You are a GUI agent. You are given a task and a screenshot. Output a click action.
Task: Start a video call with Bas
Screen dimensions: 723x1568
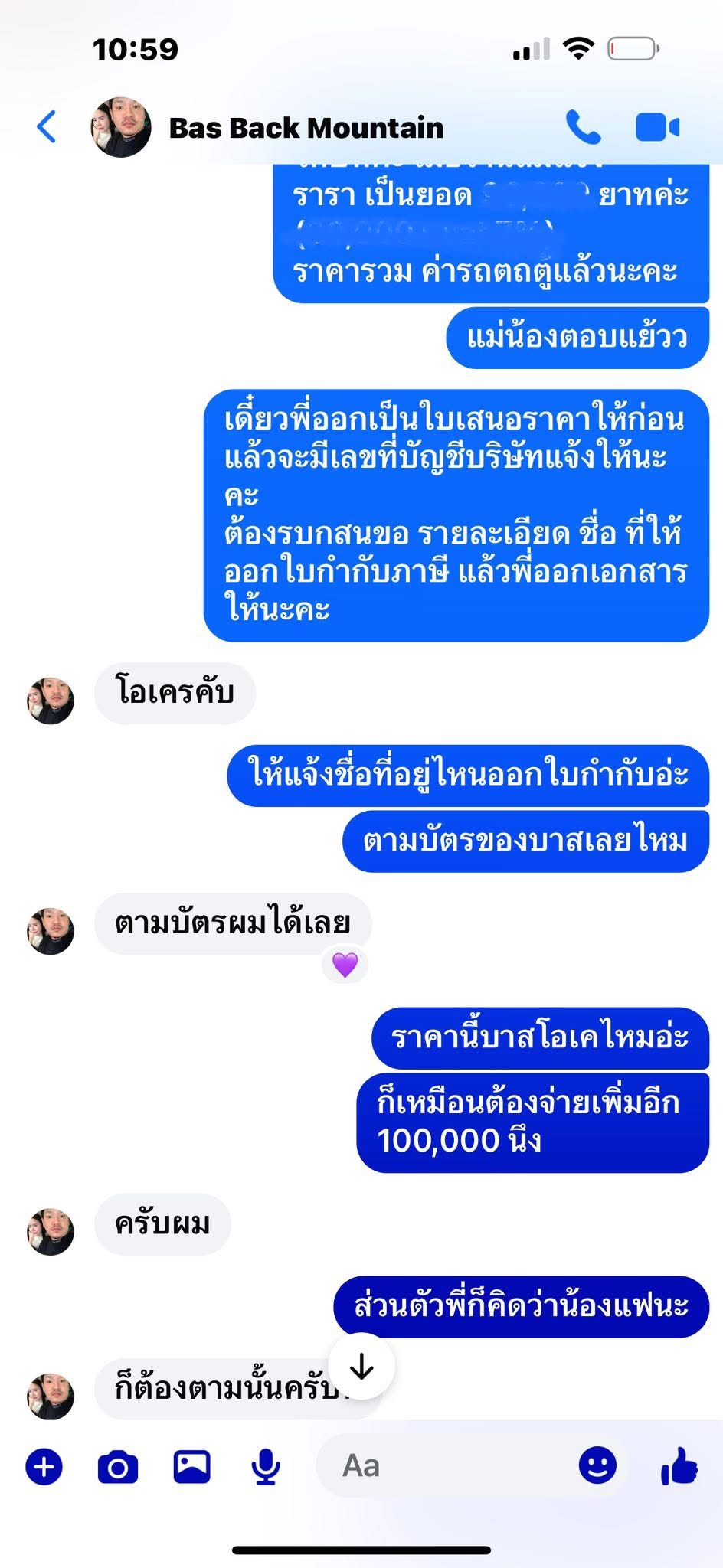pos(657,127)
